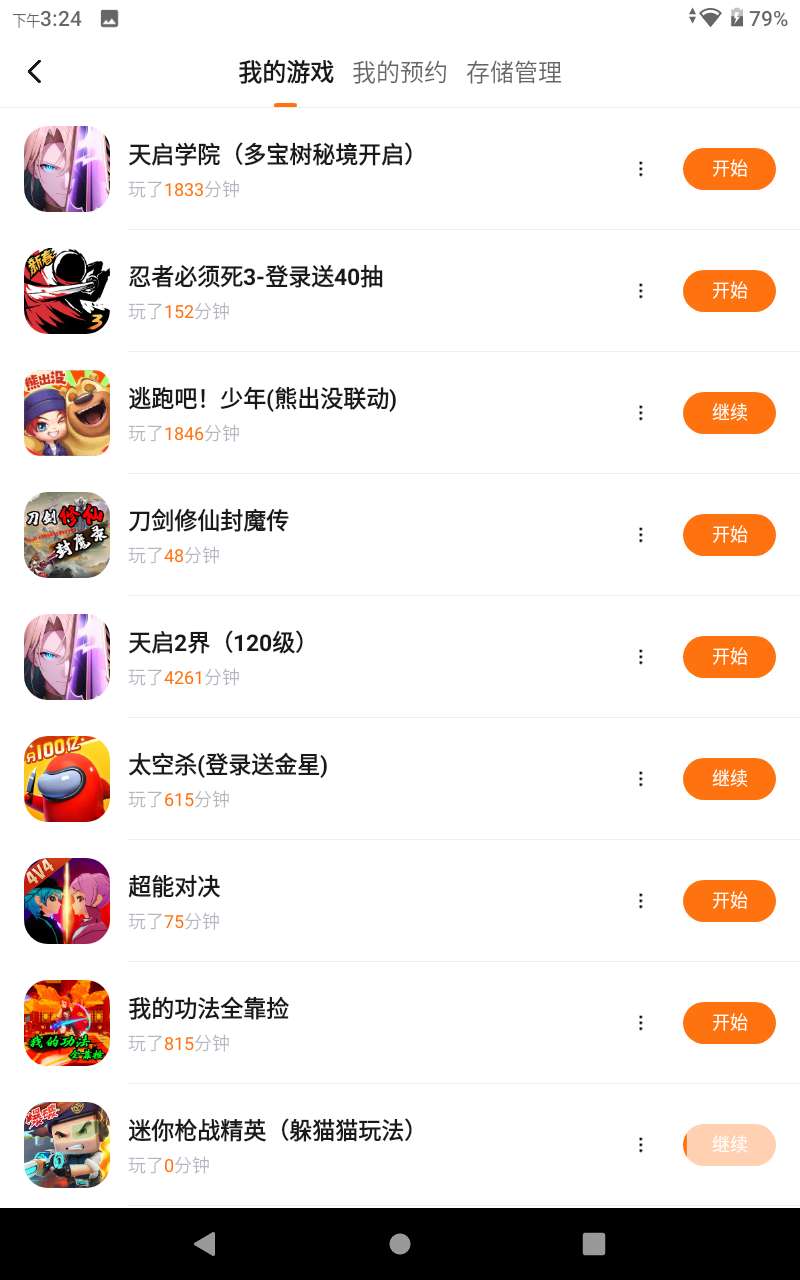Screen dimensions: 800x1280
Task: Open more options for 迷你枪战精英
Action: coord(641,1145)
